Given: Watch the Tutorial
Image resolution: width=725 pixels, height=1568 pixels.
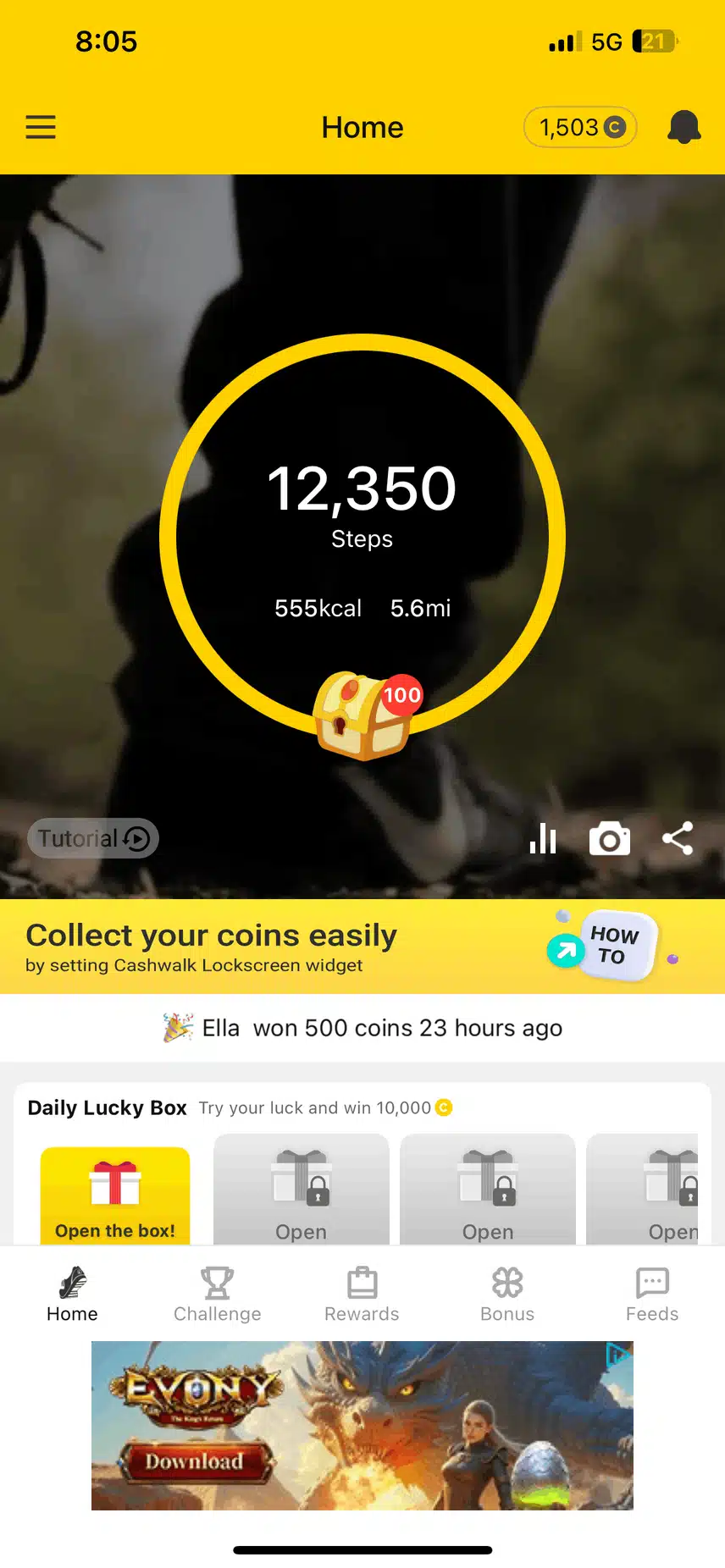Looking at the screenshot, I should click(x=93, y=838).
